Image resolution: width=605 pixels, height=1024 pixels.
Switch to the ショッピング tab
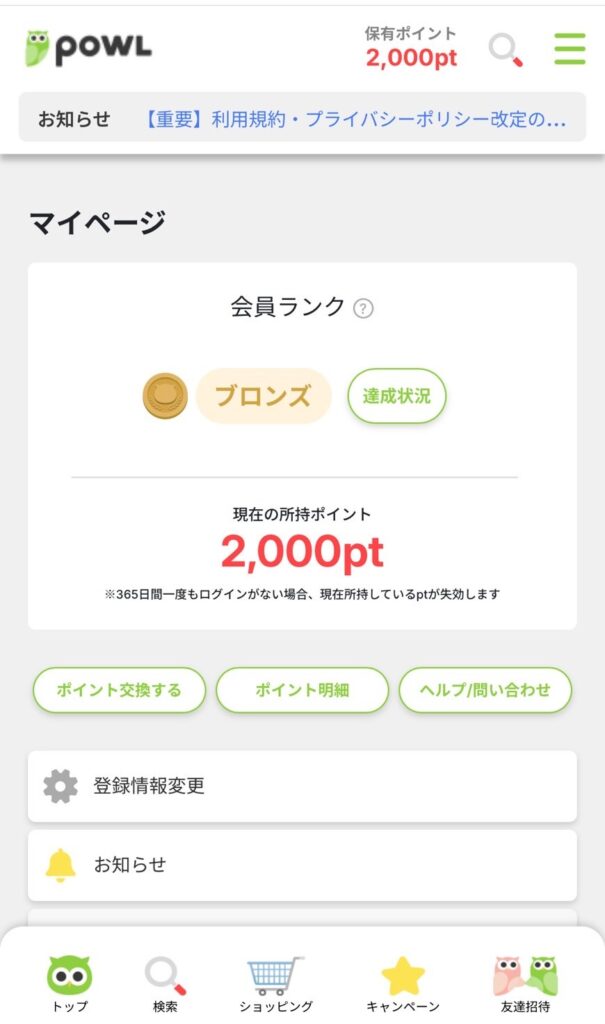click(276, 983)
